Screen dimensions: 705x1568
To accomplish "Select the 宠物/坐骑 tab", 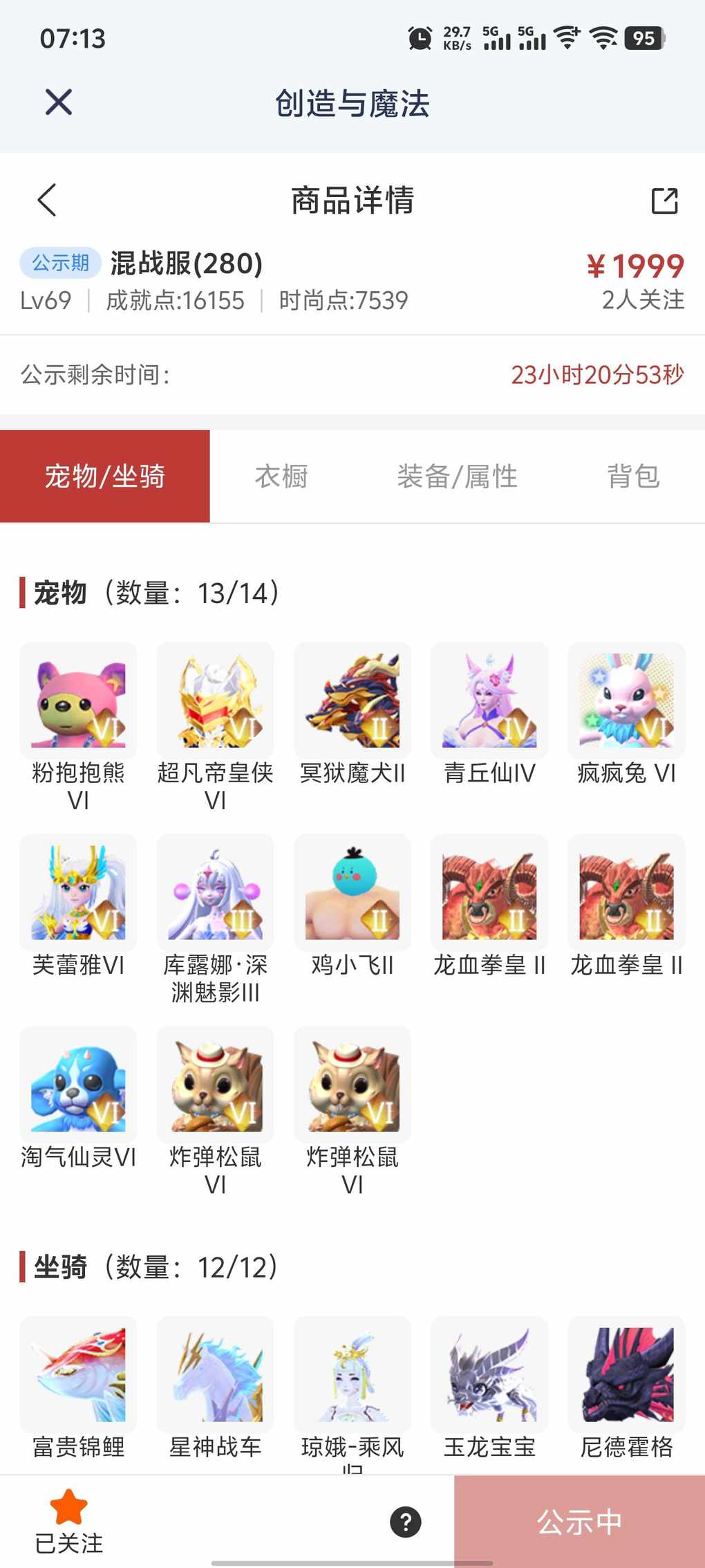I will [105, 477].
